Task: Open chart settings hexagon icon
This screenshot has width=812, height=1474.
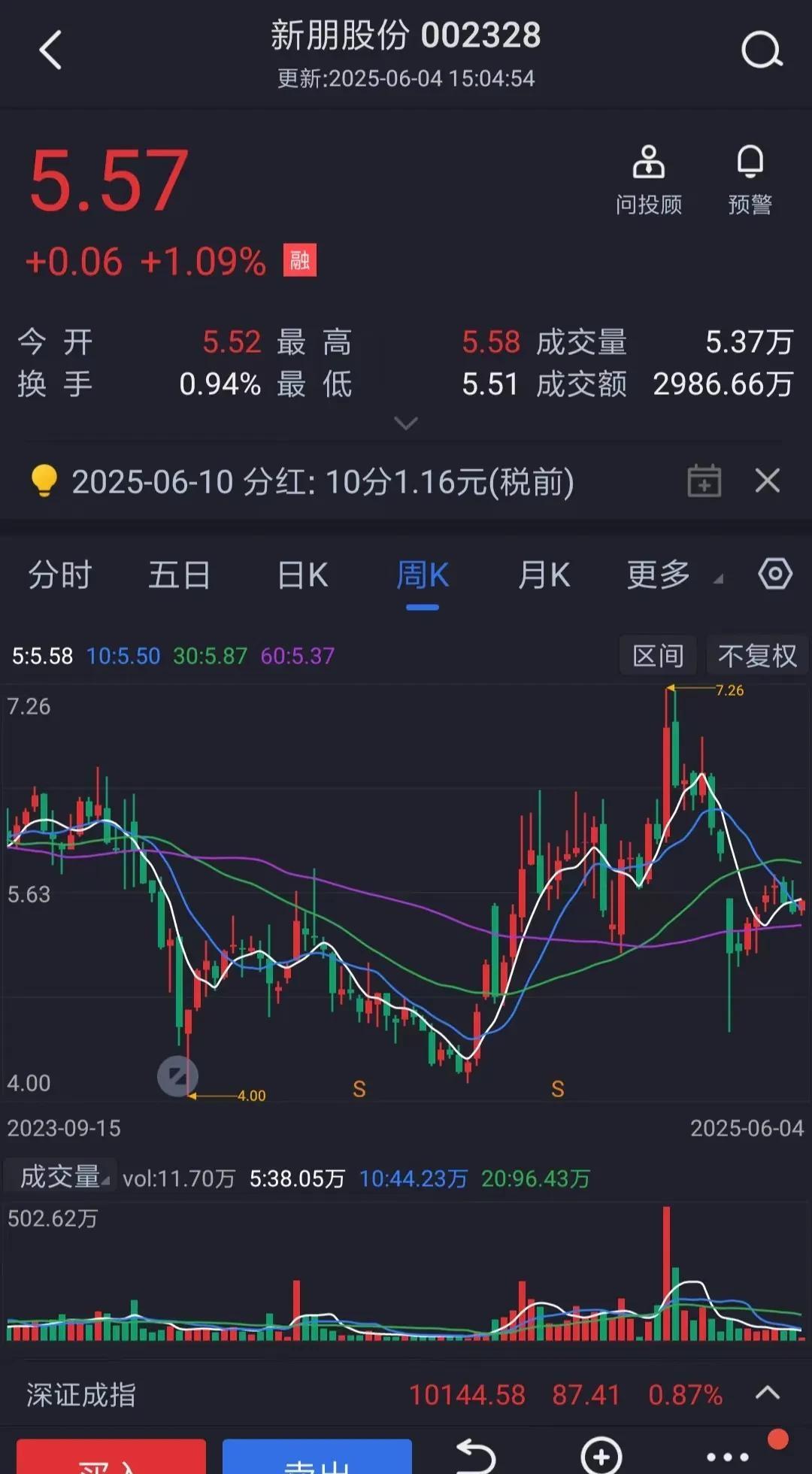Action: coord(775,574)
